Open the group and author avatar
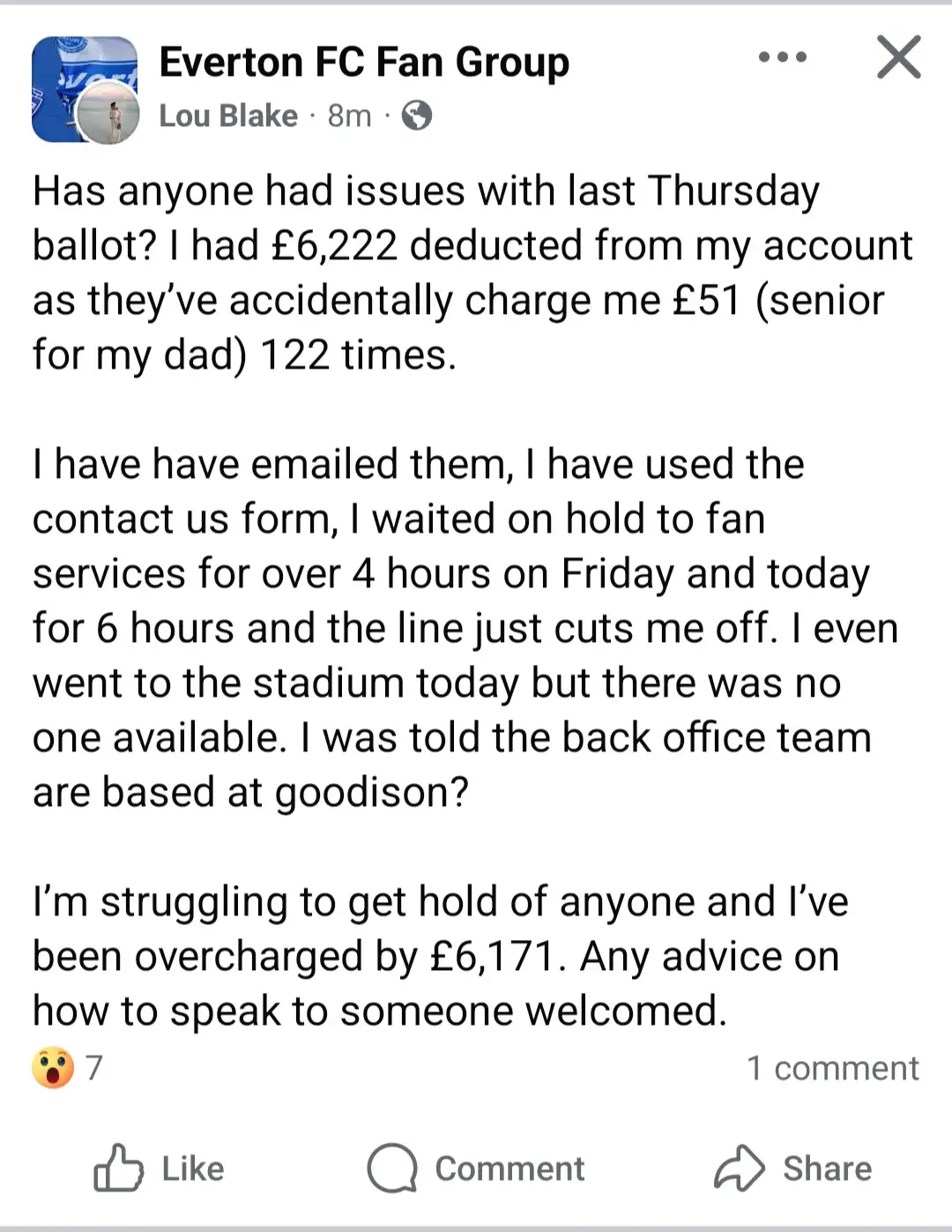The image size is (952, 1232). coord(85,89)
